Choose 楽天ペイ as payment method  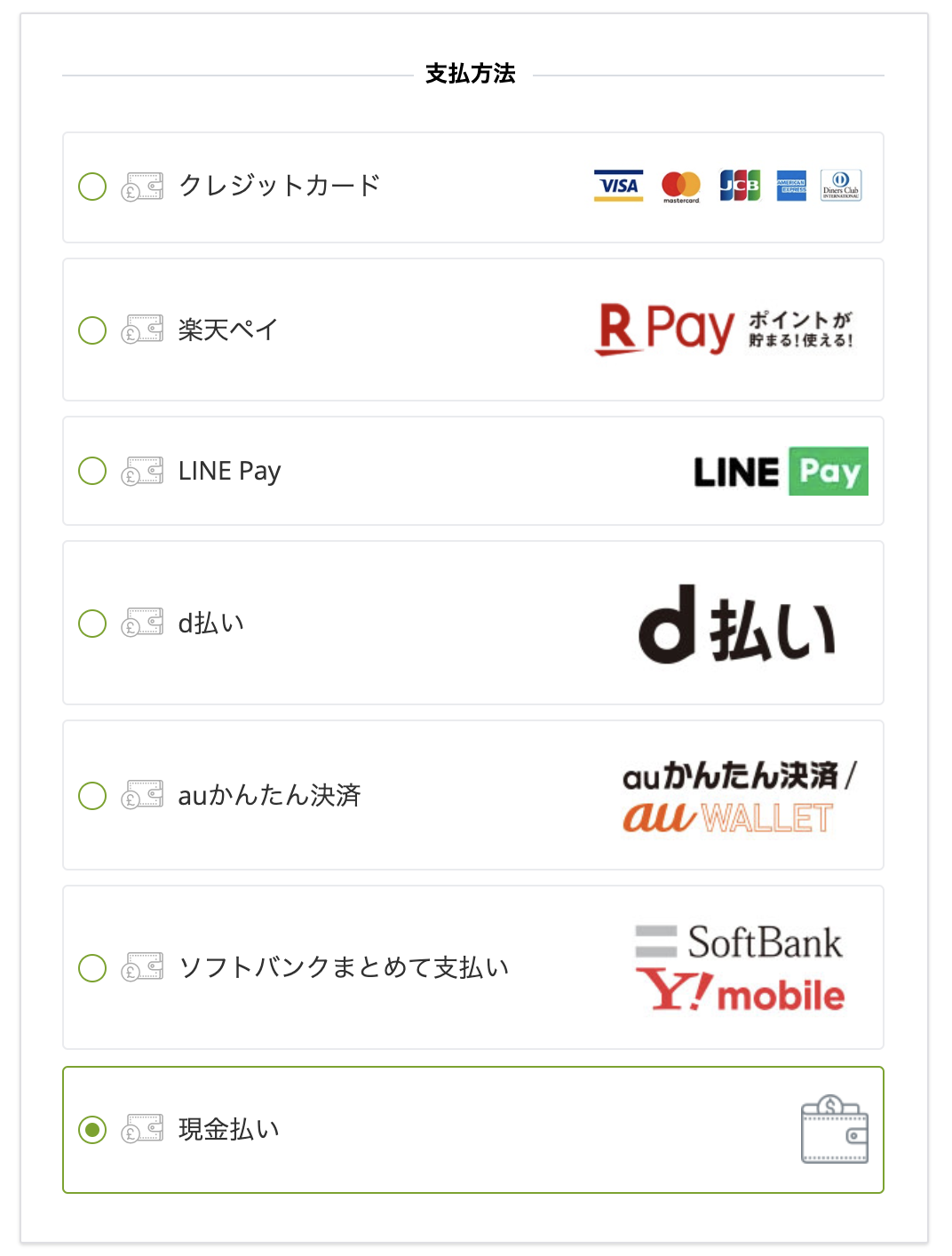point(92,330)
